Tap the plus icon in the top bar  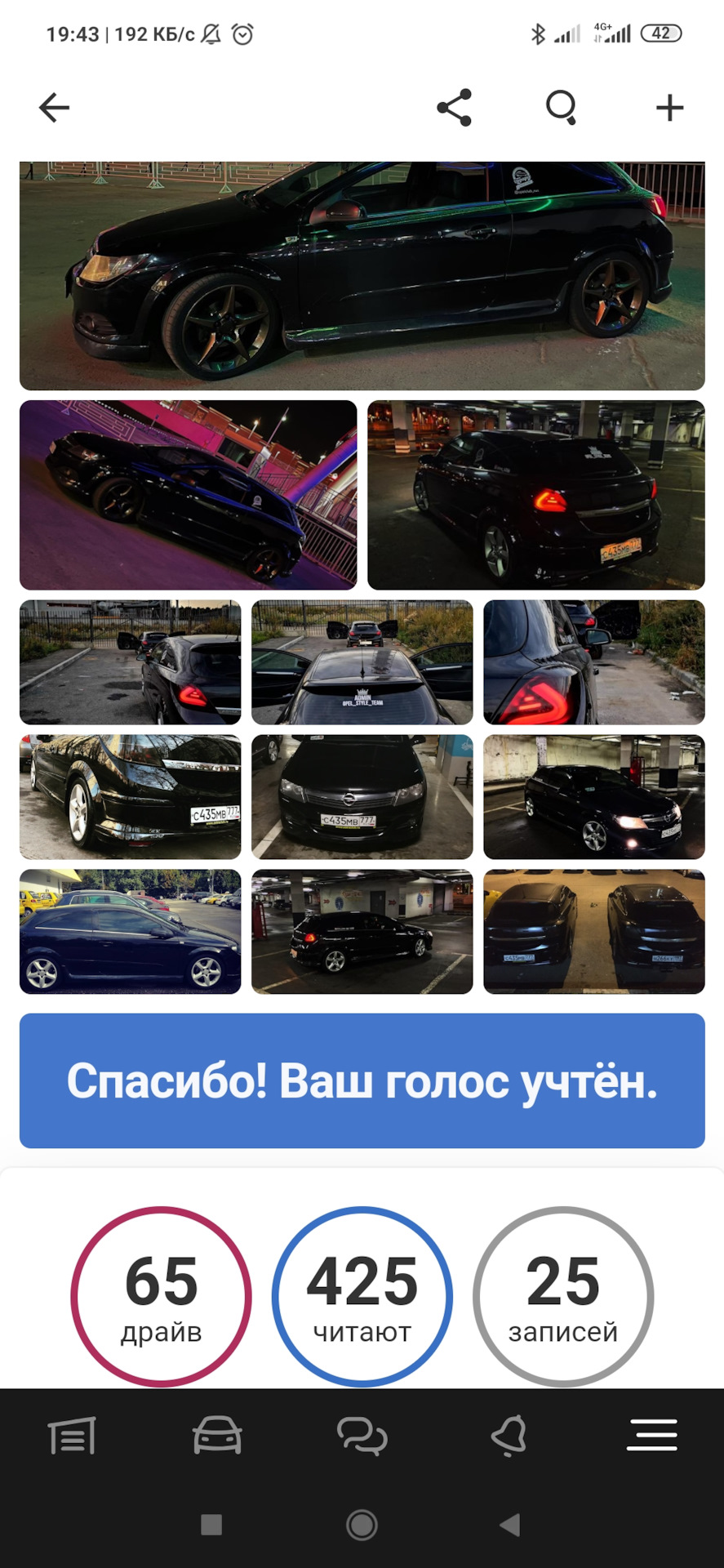click(x=669, y=107)
